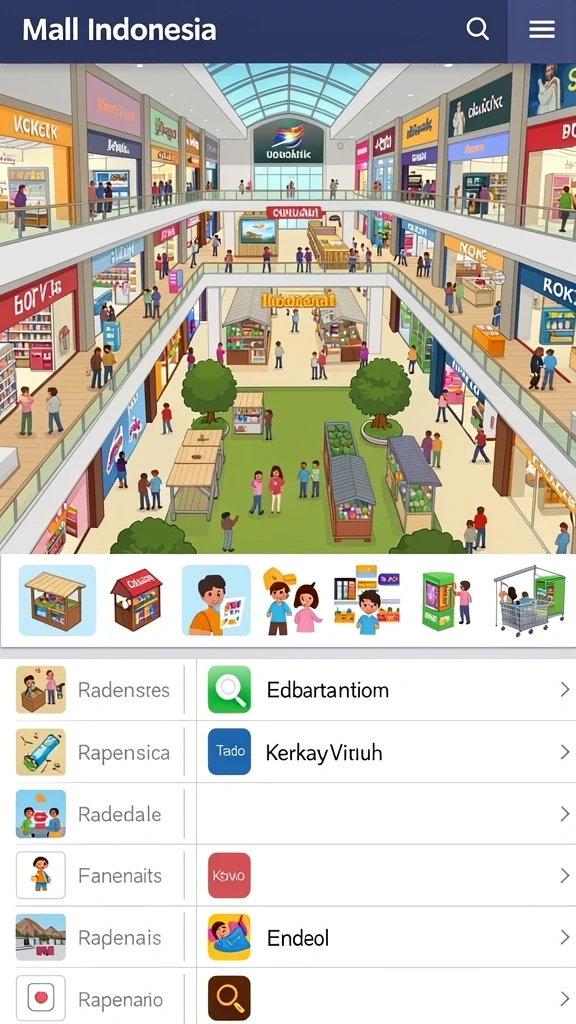Open search in the Mall Indonesia header

[477, 29]
